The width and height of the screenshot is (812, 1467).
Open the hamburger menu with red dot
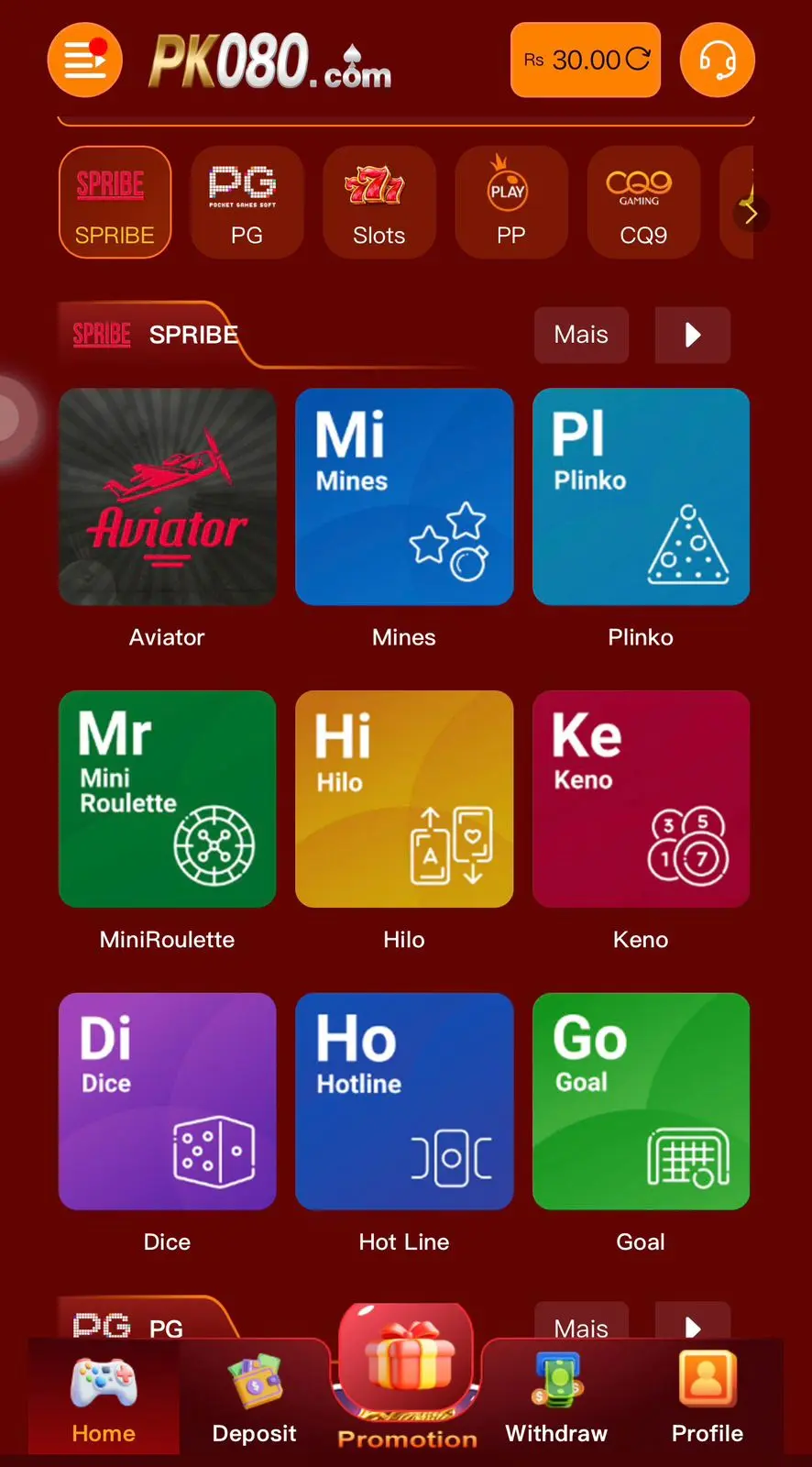(84, 61)
